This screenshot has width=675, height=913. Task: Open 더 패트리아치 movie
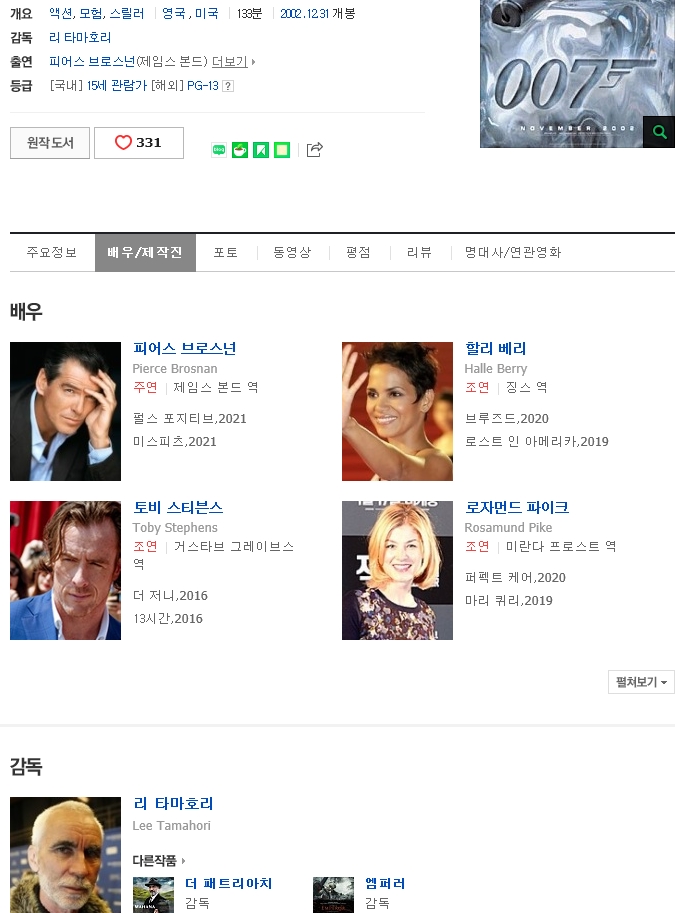(228, 884)
